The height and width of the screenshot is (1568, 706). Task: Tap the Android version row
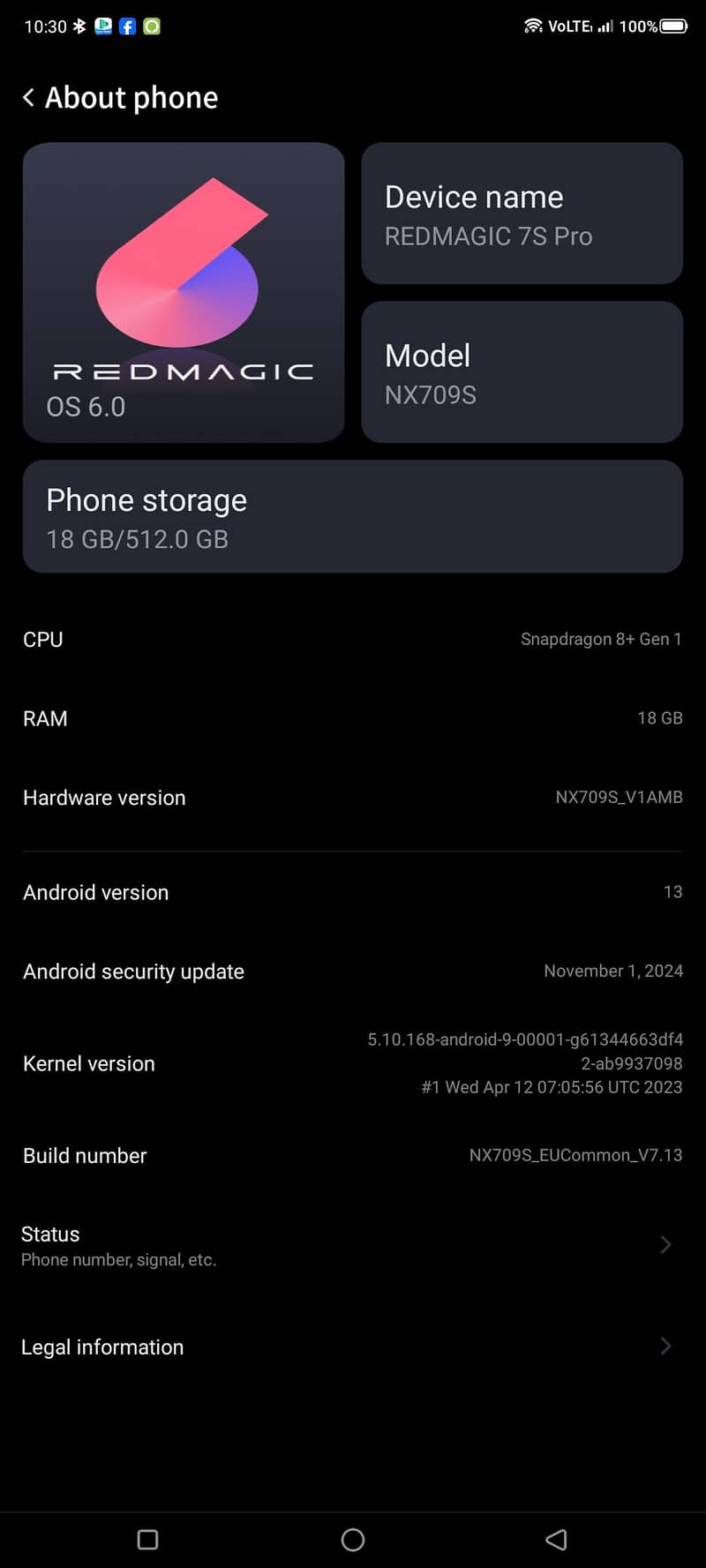coord(352,892)
